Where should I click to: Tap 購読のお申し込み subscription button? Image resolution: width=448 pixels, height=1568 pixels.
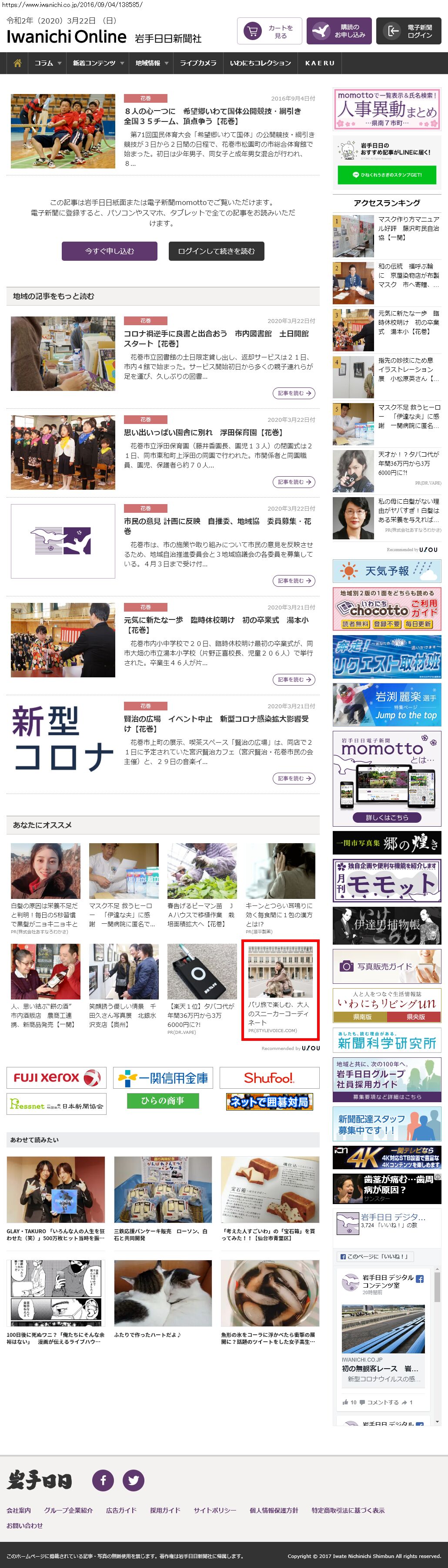(338, 31)
